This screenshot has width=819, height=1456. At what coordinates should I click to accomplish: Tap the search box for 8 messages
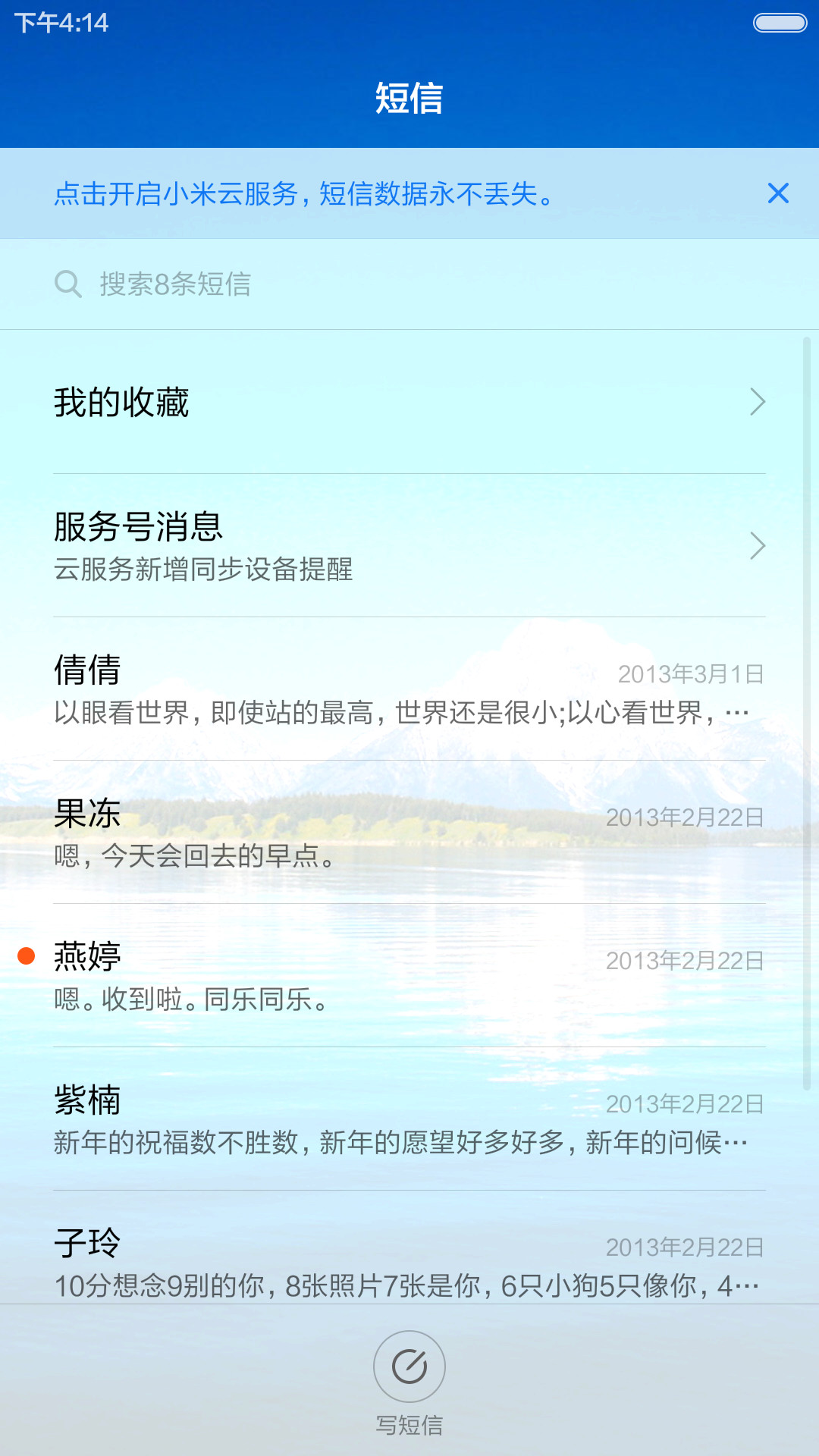point(409,284)
